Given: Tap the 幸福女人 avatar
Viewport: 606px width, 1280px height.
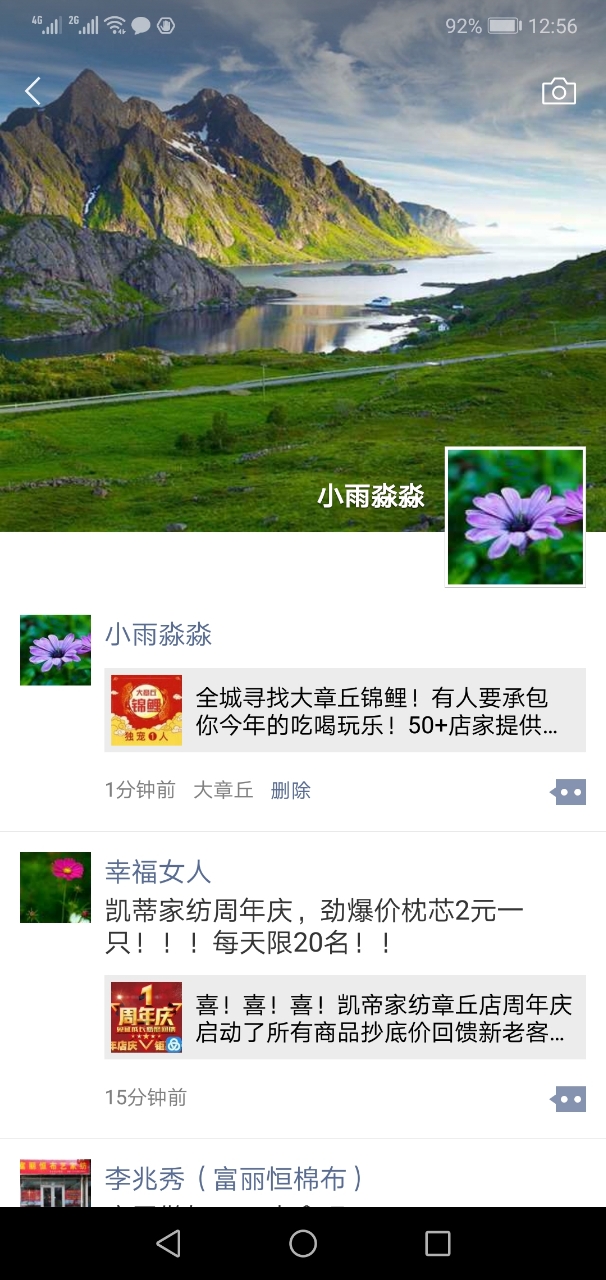Looking at the screenshot, I should coord(55,887).
